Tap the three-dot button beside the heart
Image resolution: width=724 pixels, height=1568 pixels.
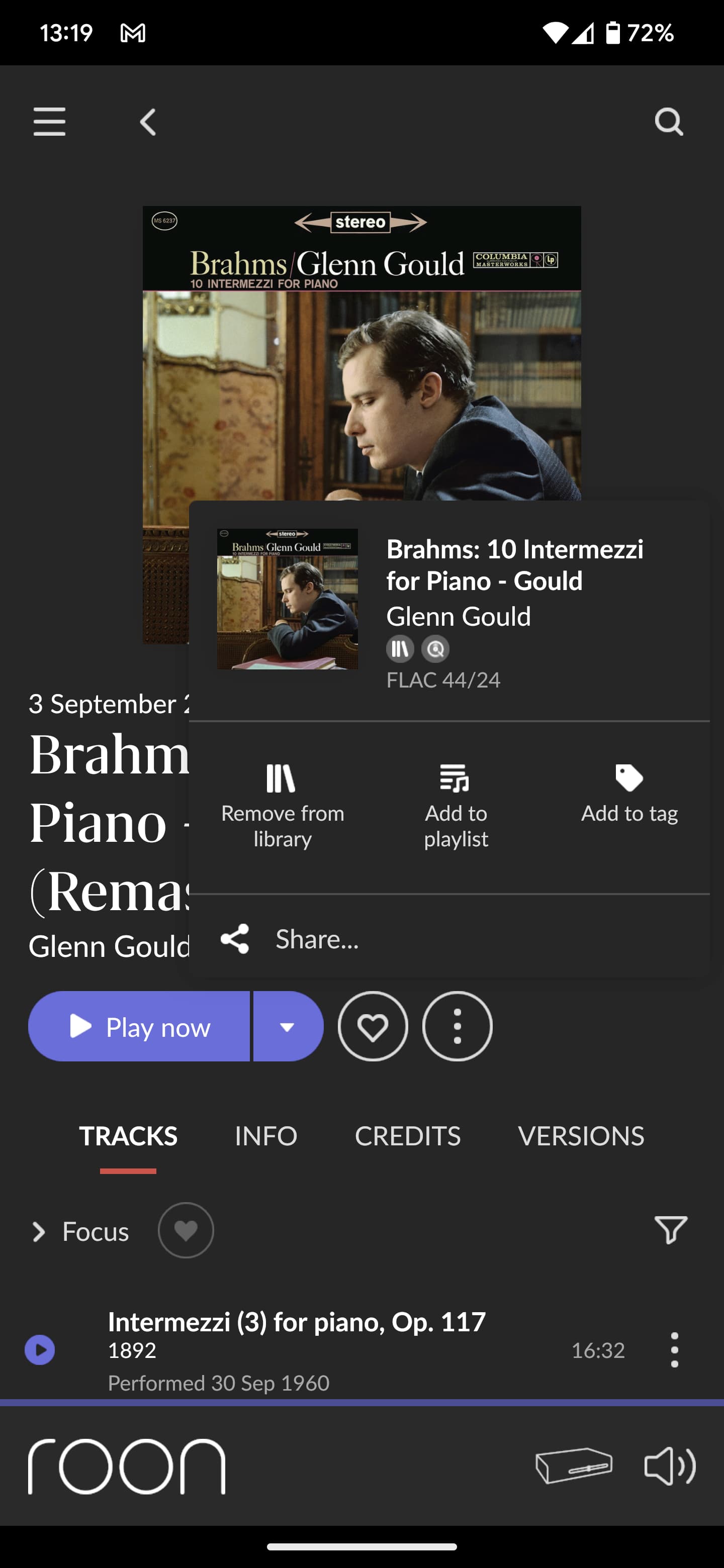click(x=458, y=1026)
